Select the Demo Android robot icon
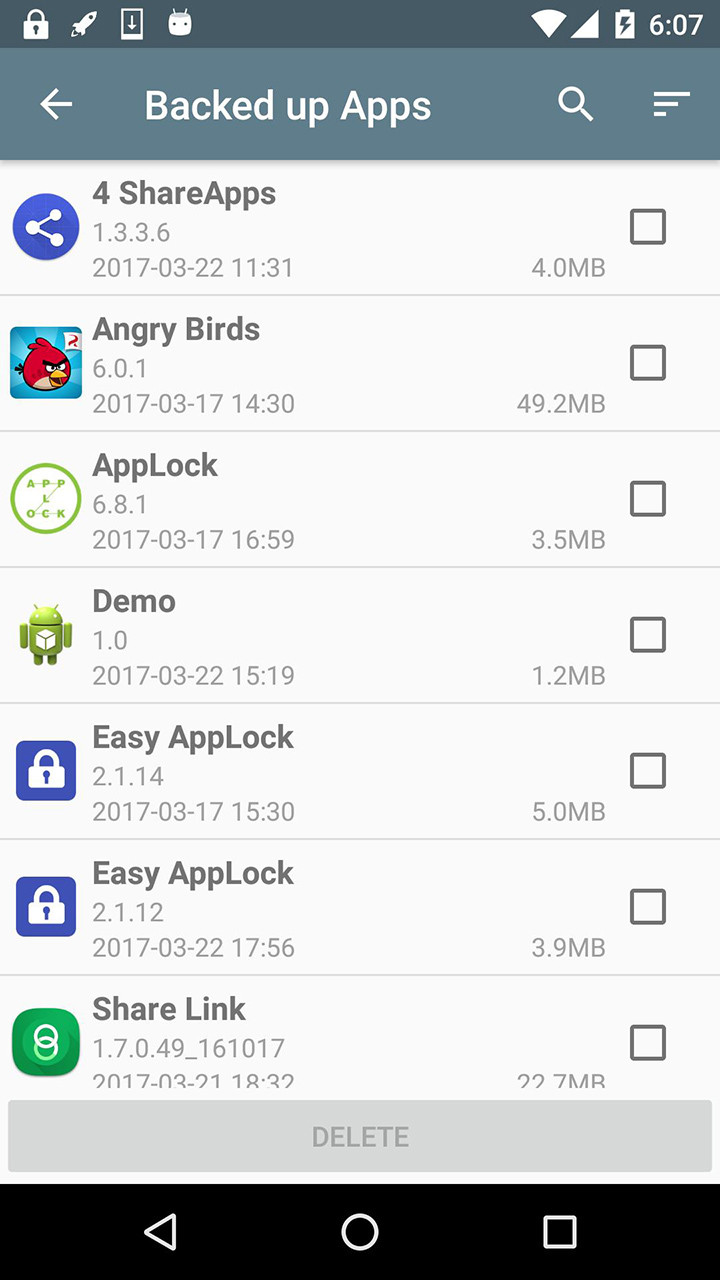This screenshot has width=720, height=1280. [x=45, y=635]
